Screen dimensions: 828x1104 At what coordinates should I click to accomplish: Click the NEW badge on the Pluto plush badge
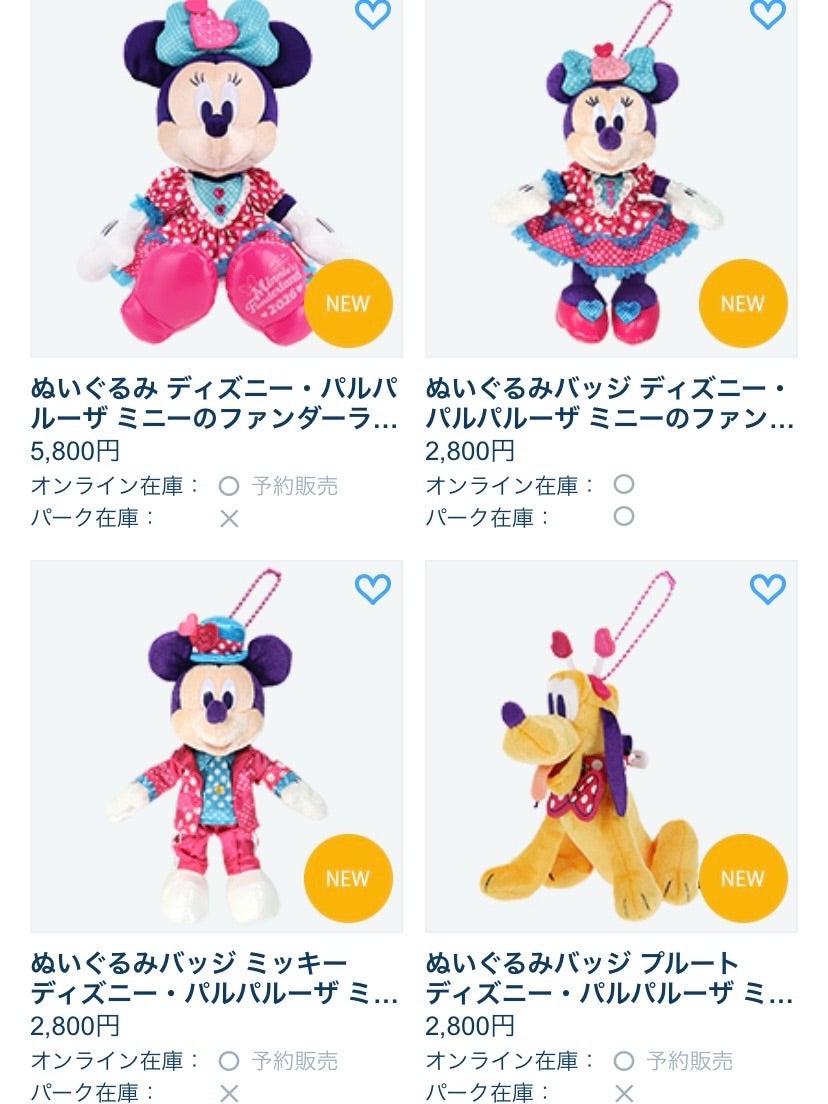coord(742,878)
